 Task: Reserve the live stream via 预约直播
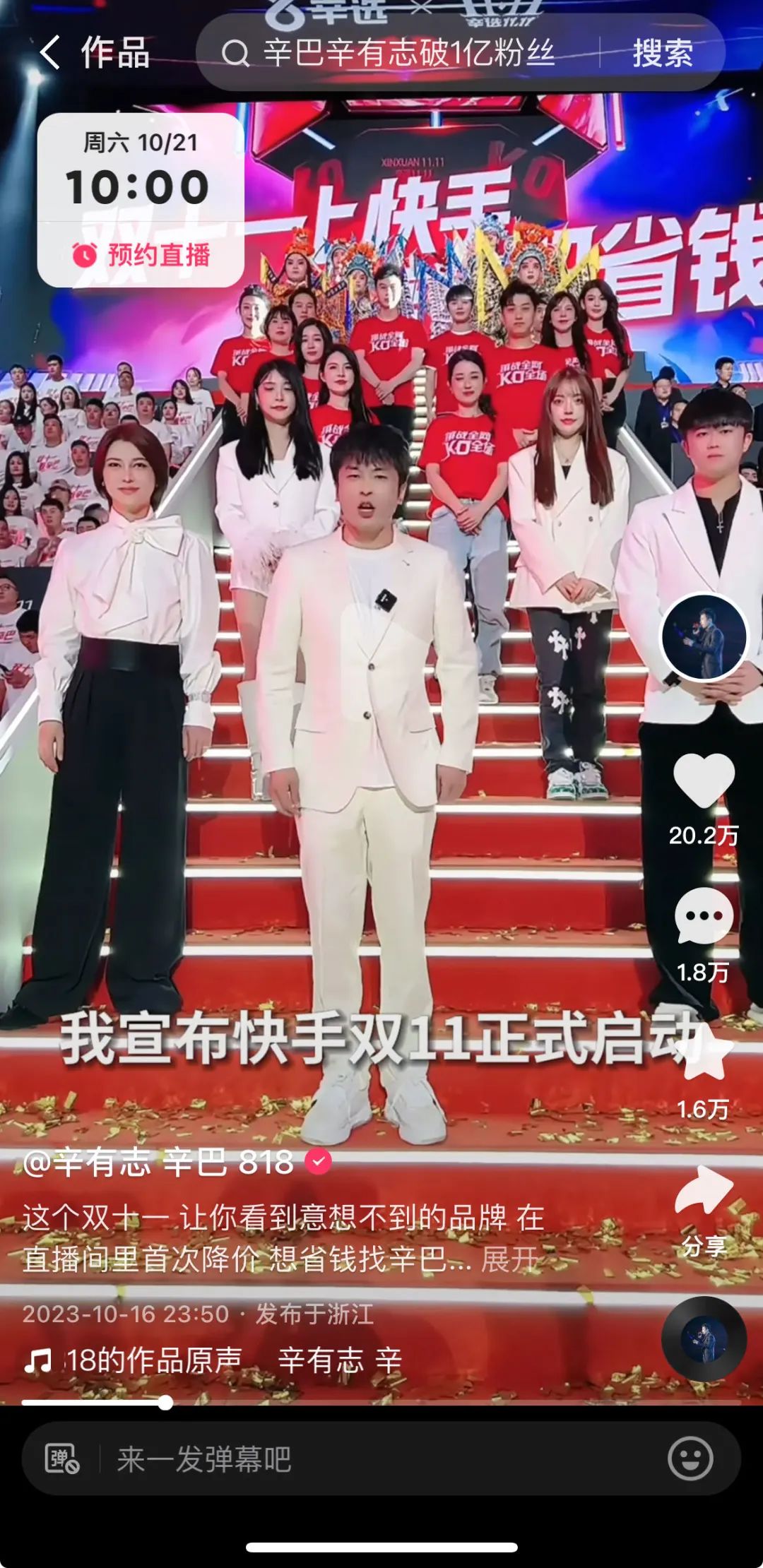click(141, 254)
